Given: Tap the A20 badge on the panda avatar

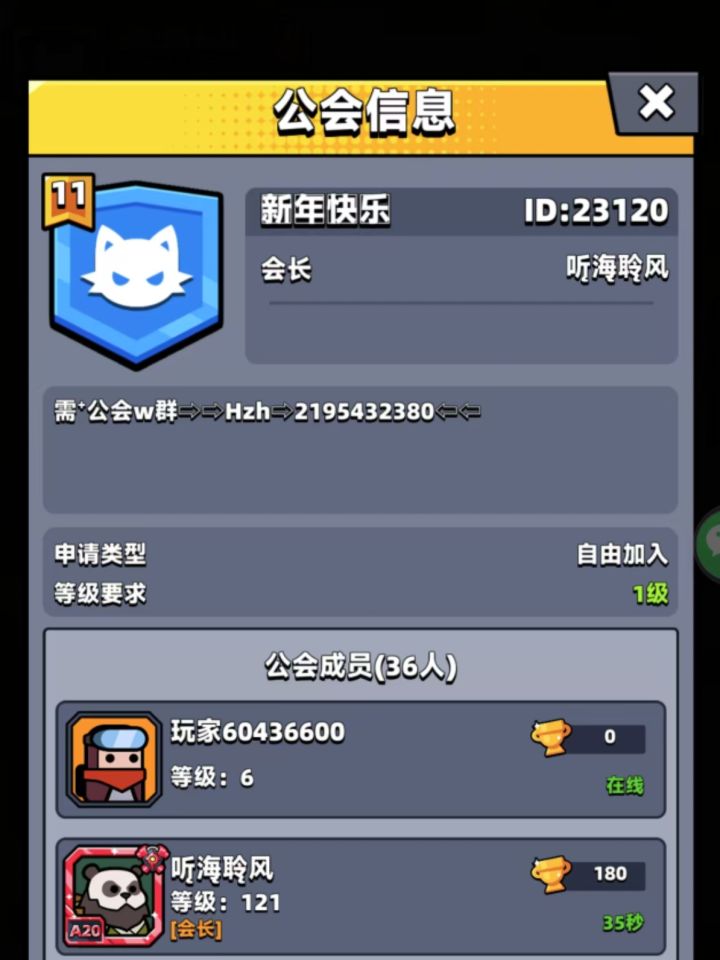Looking at the screenshot, I should point(83,928).
